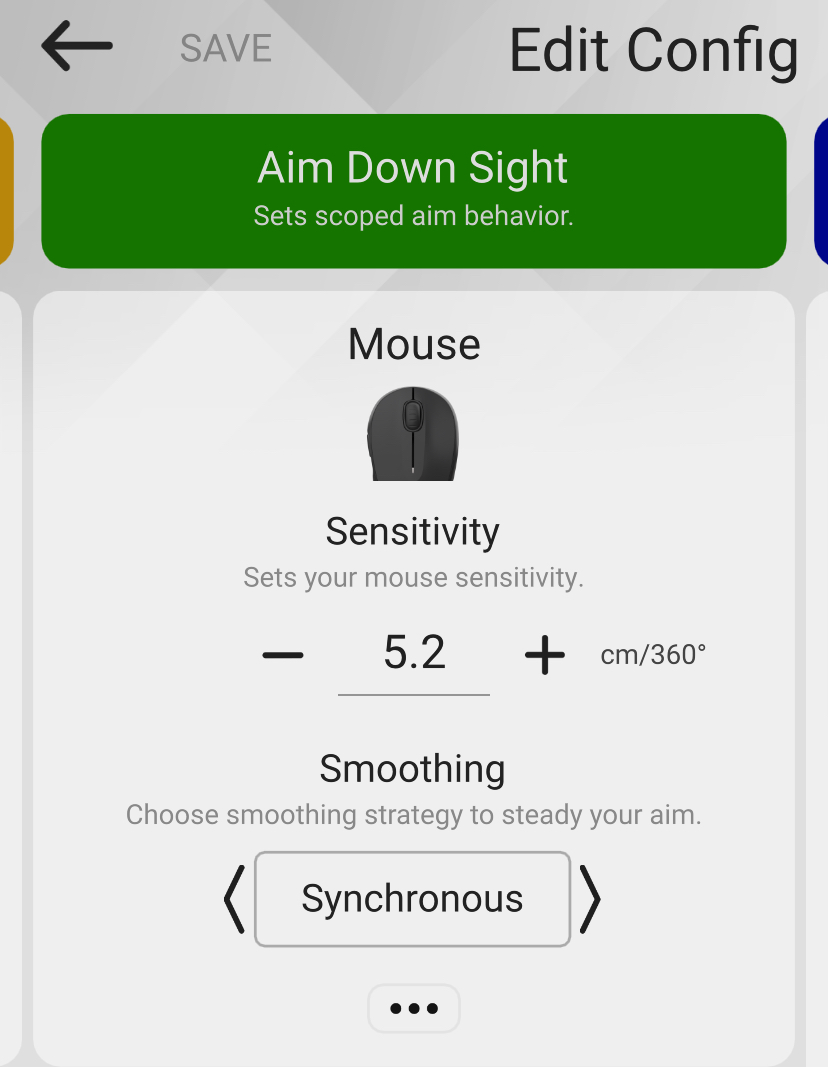Select the Aim Down Sight card

[x=413, y=191]
